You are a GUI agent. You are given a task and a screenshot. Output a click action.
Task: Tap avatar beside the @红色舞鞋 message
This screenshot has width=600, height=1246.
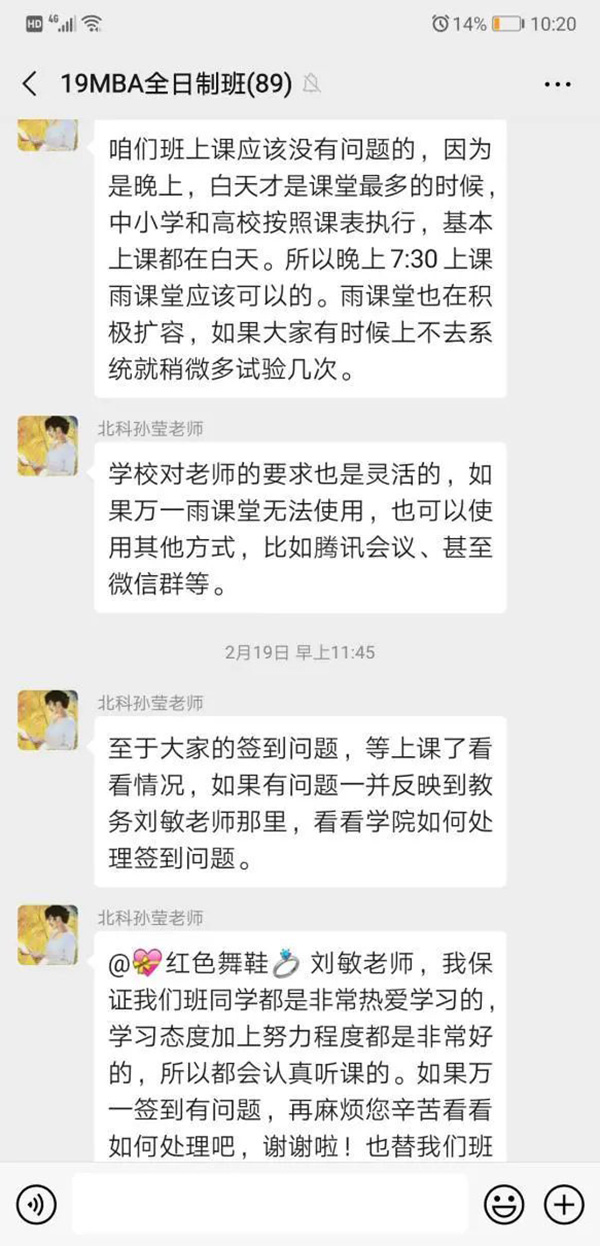tap(47, 935)
